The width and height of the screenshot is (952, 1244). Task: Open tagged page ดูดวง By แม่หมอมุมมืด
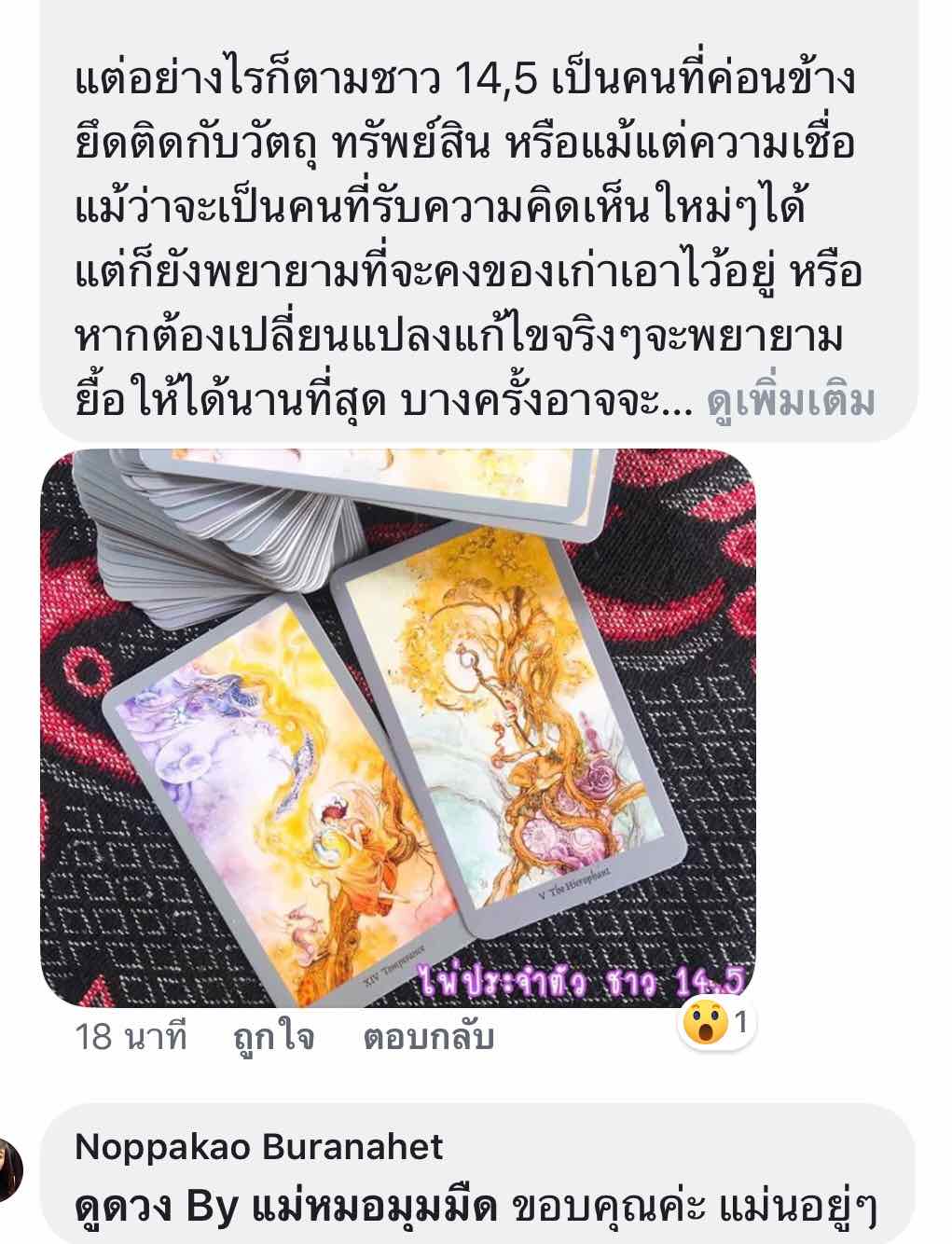pyautogui.click(x=285, y=1208)
